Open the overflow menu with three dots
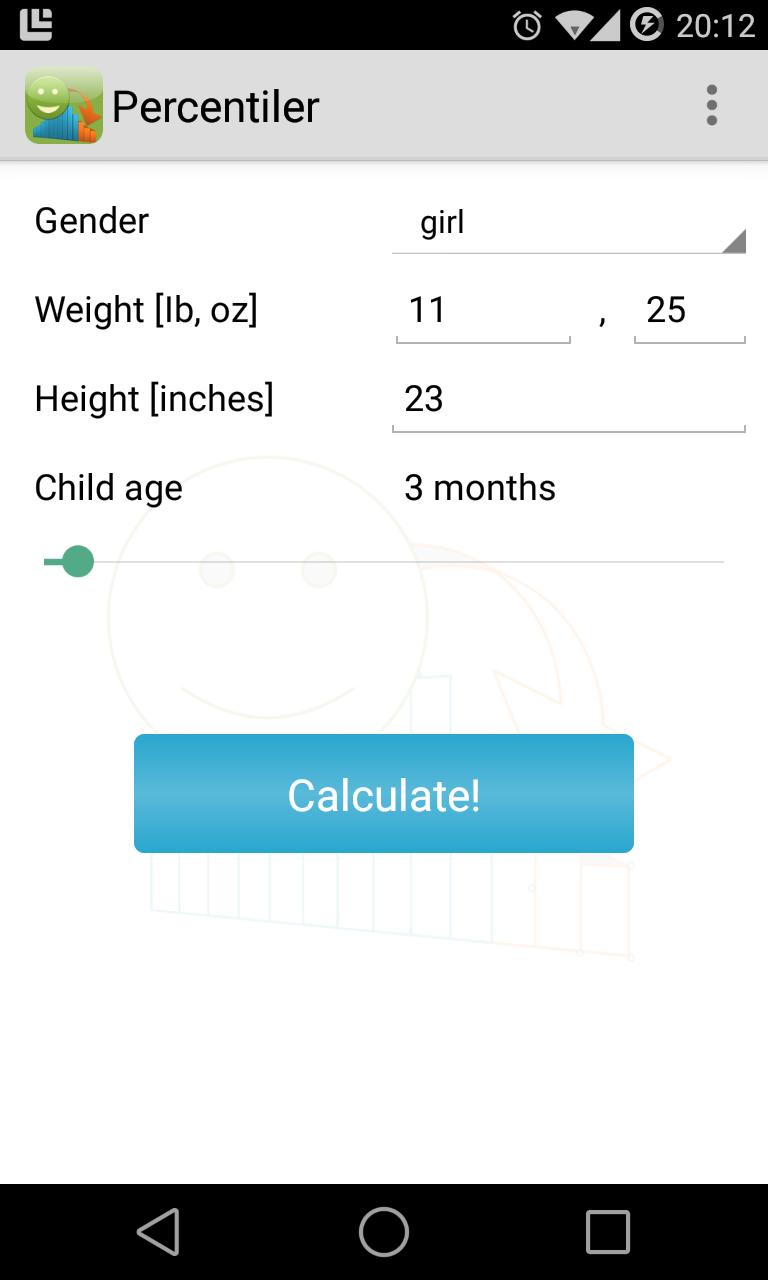The width and height of the screenshot is (768, 1280). [x=711, y=104]
